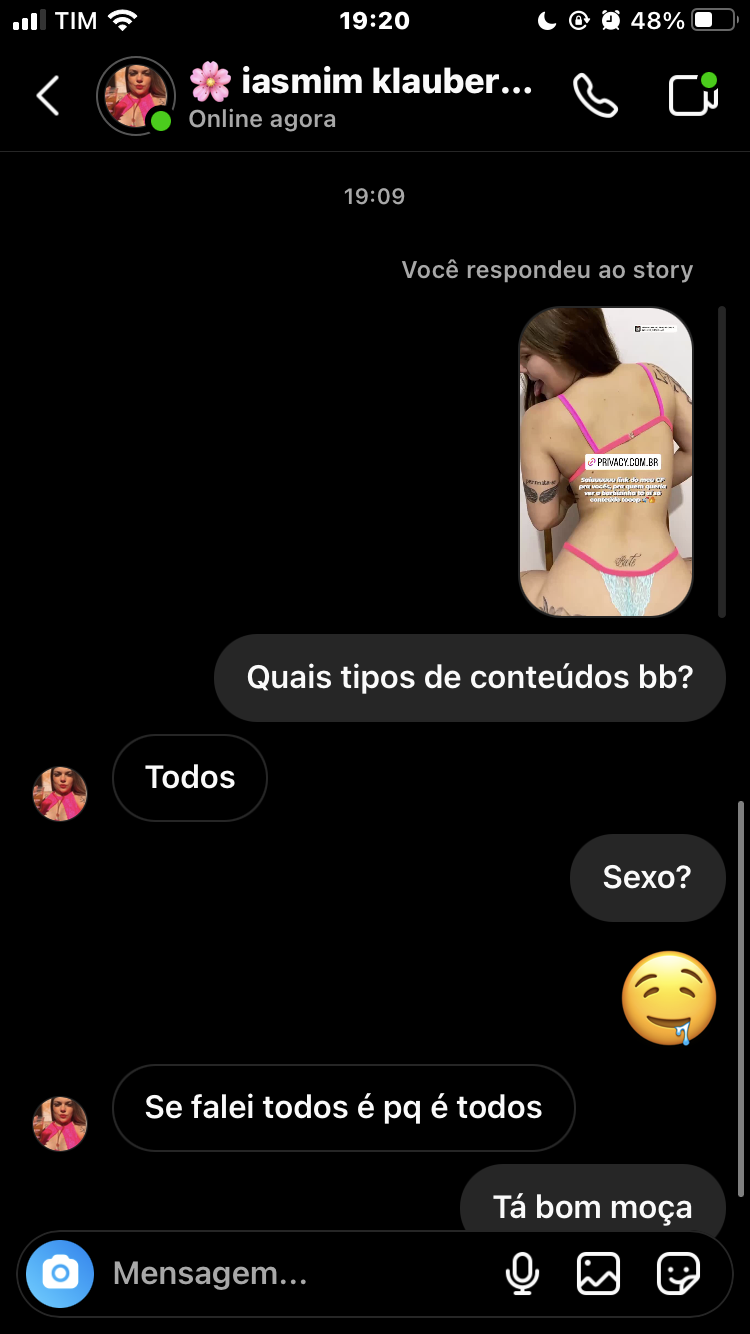750x1334 pixels.
Task: Start a video call
Action: pyautogui.click(x=693, y=96)
